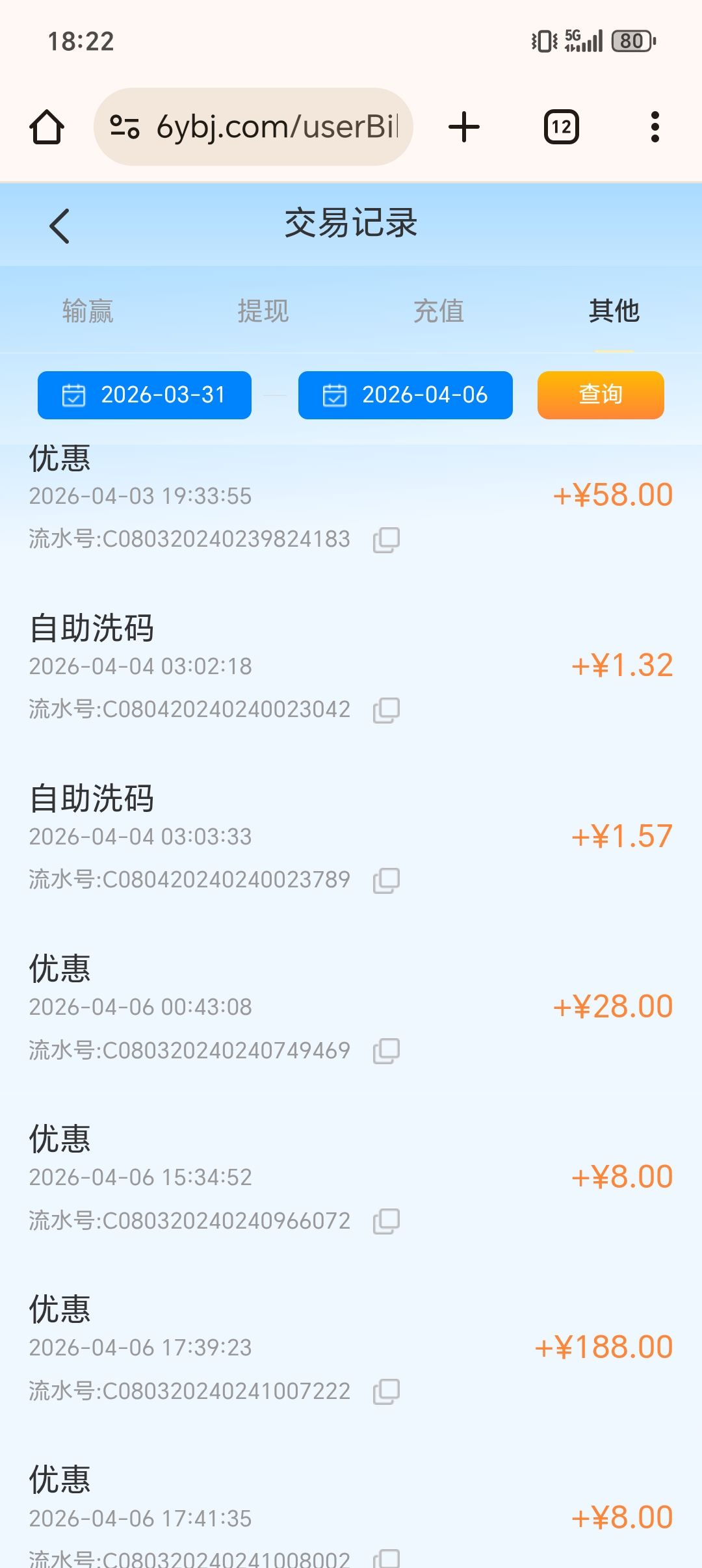Go back from 交易记录 page
The image size is (702, 1568).
pyautogui.click(x=60, y=226)
